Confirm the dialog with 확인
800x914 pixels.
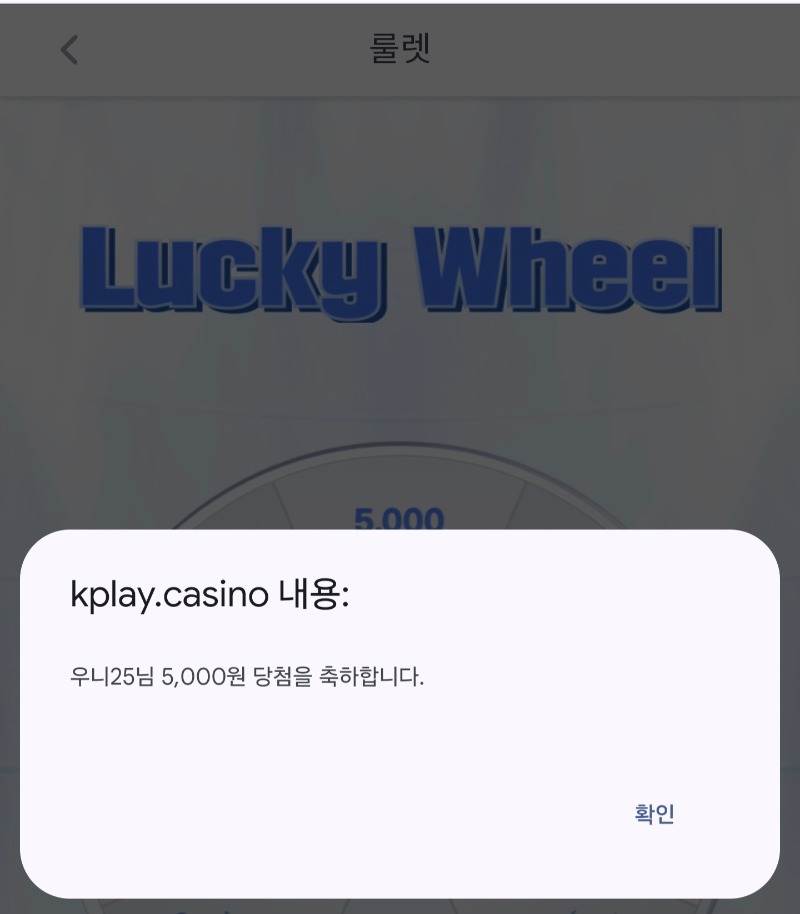[x=654, y=814]
